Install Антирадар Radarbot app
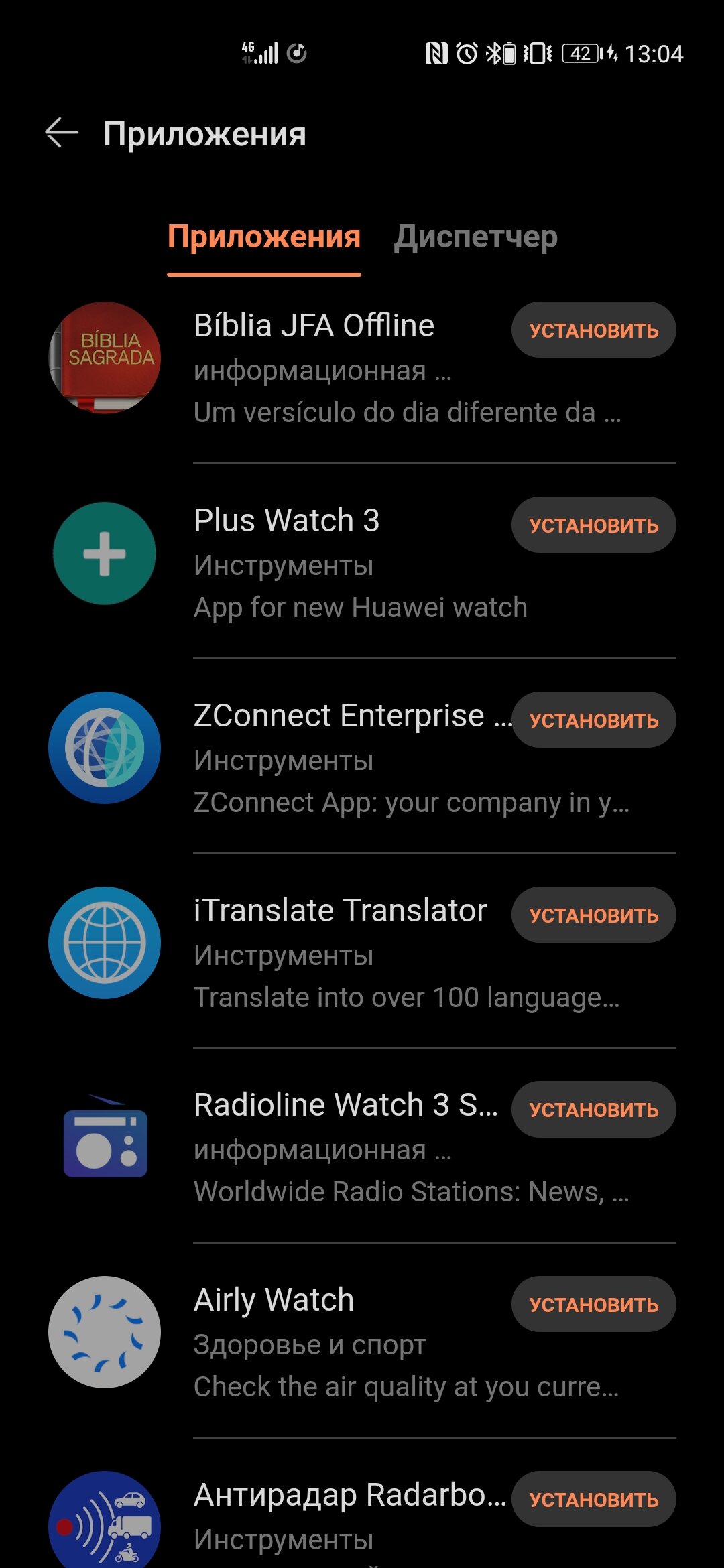The image size is (724, 1568). (x=594, y=1499)
